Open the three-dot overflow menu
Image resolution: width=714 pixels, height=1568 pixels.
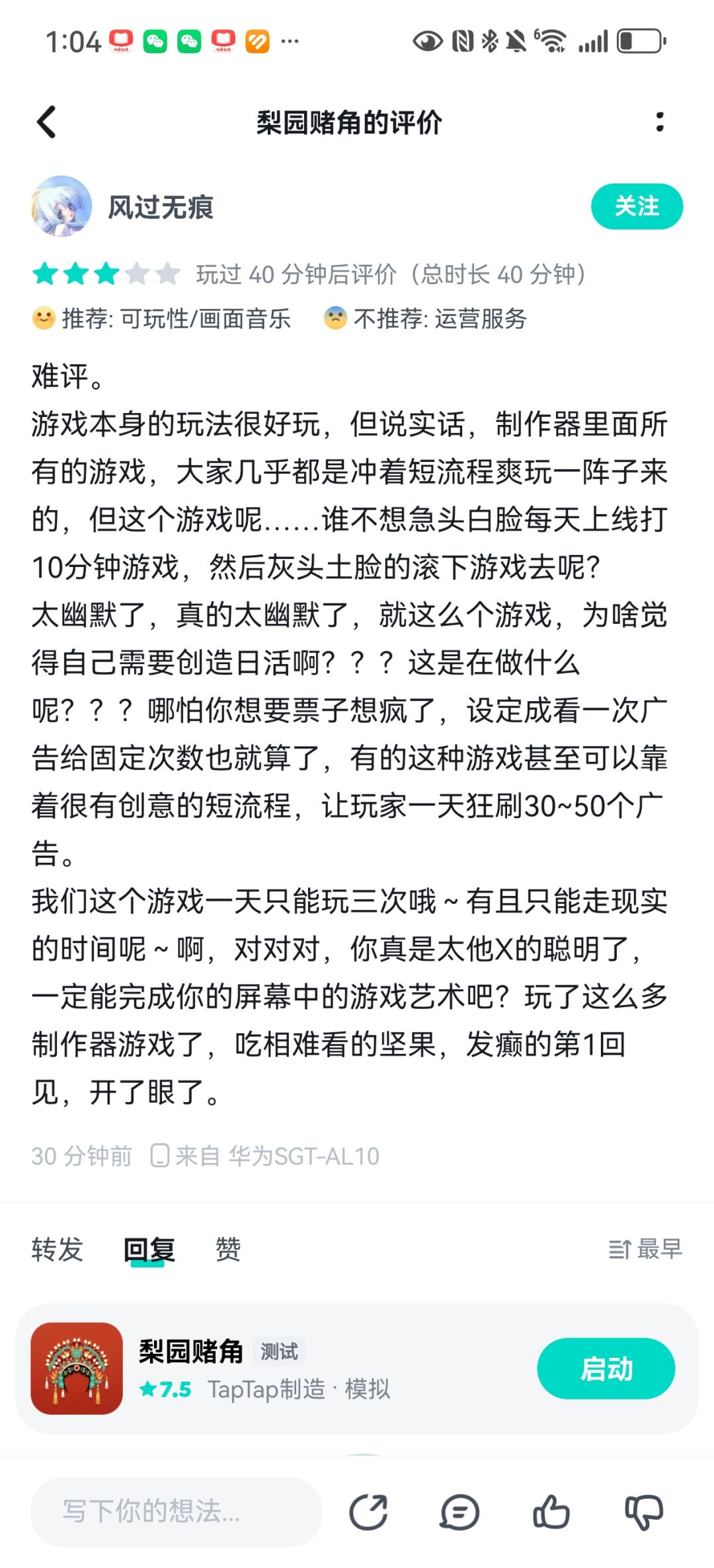click(x=659, y=122)
